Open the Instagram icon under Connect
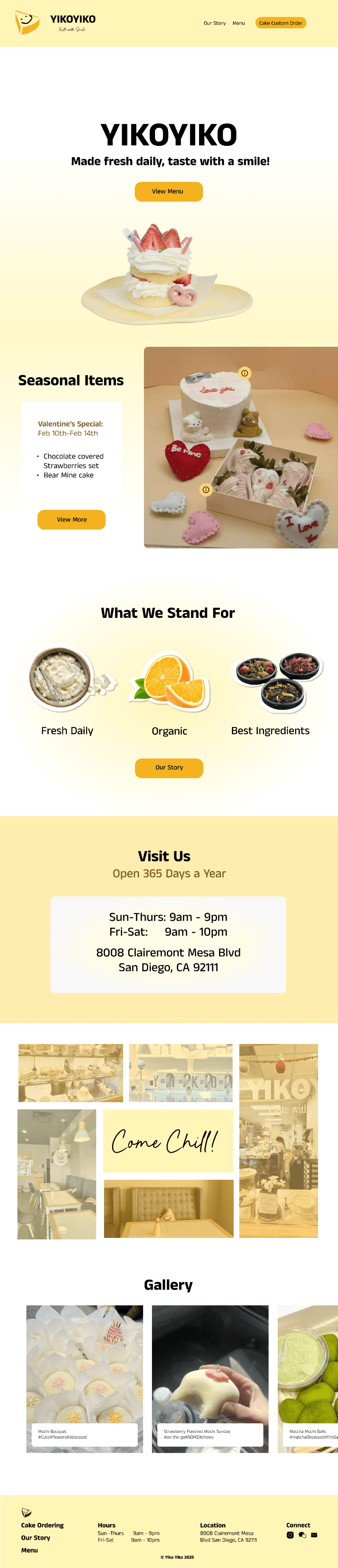 point(290,1535)
